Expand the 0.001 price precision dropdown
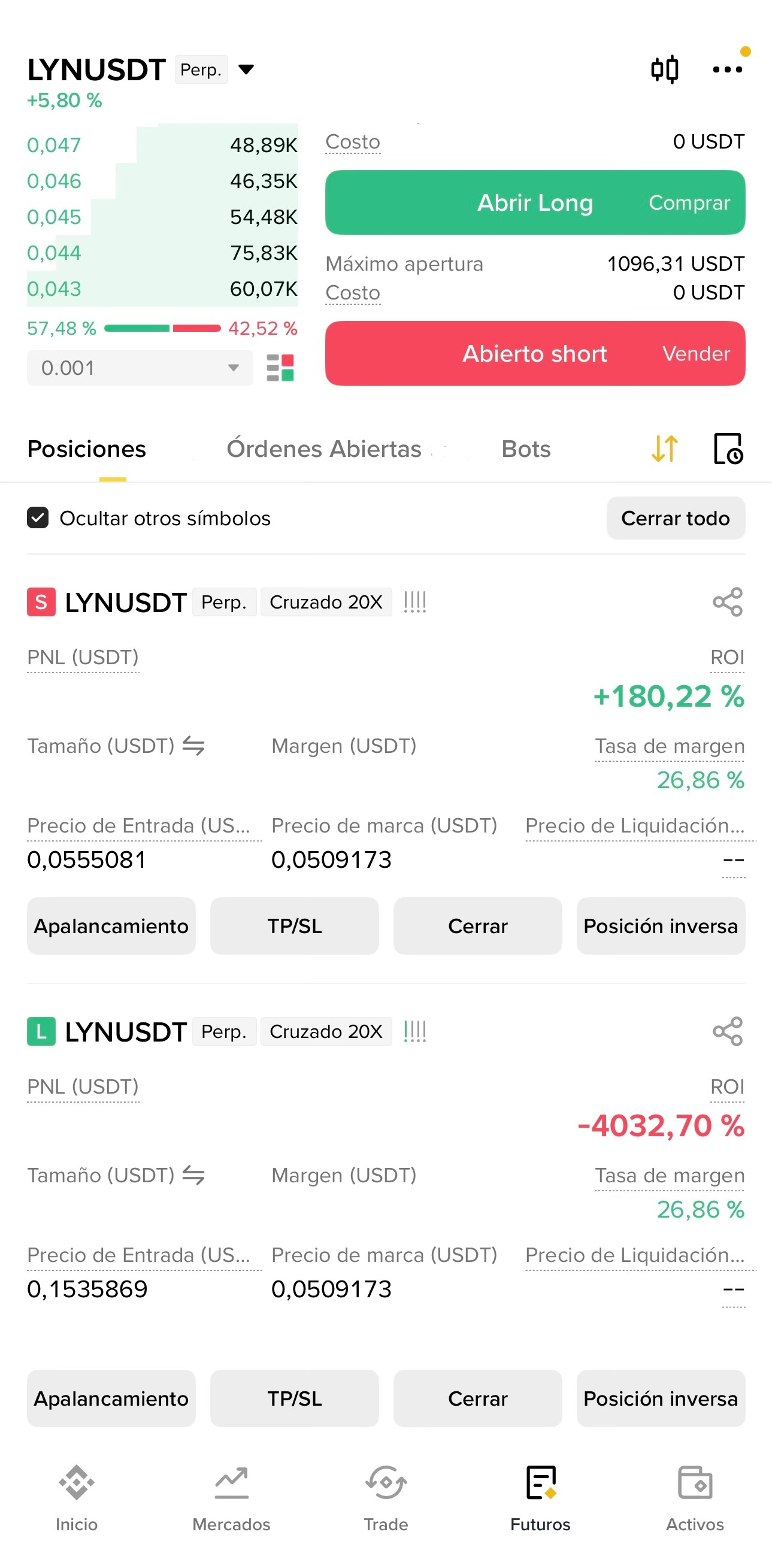 point(140,368)
